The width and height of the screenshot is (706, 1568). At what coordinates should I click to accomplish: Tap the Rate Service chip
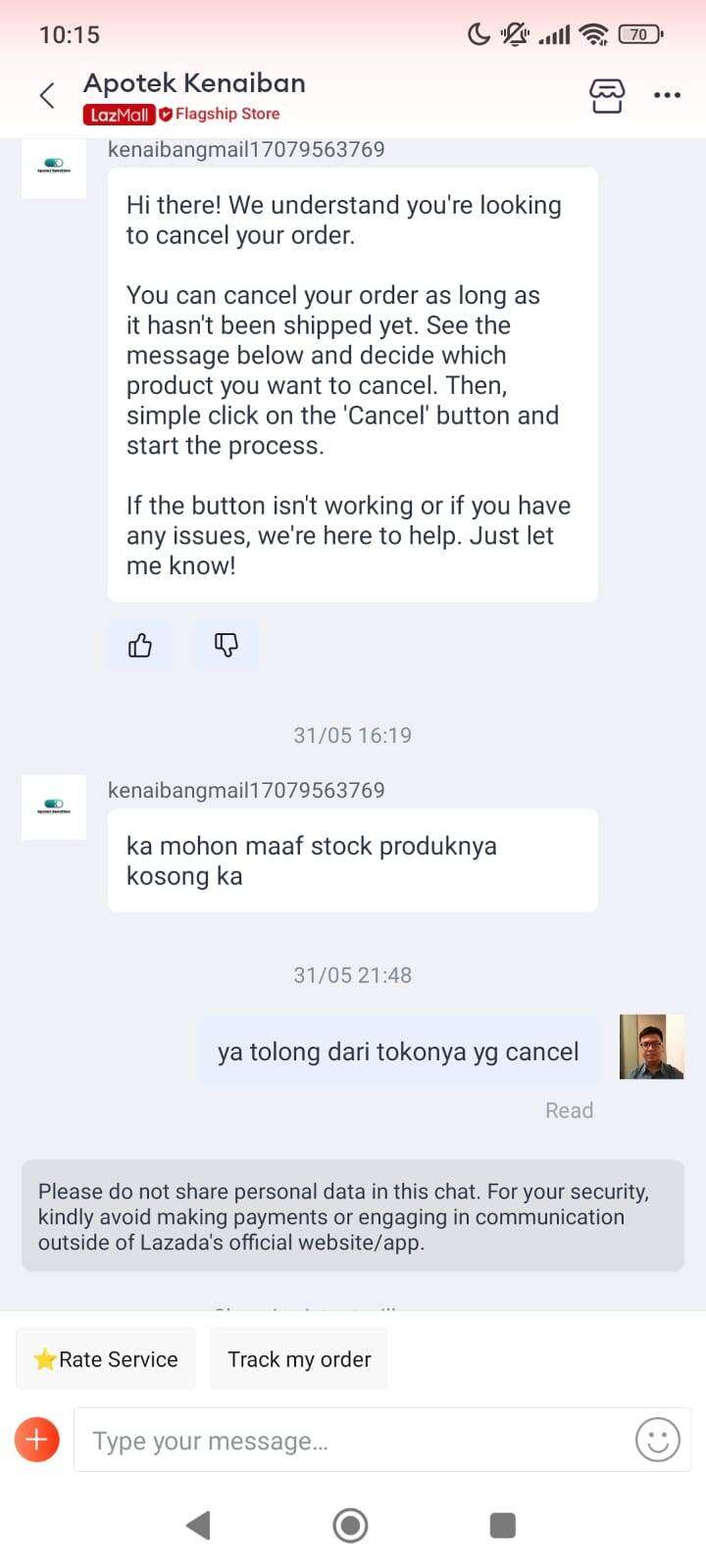[106, 1359]
